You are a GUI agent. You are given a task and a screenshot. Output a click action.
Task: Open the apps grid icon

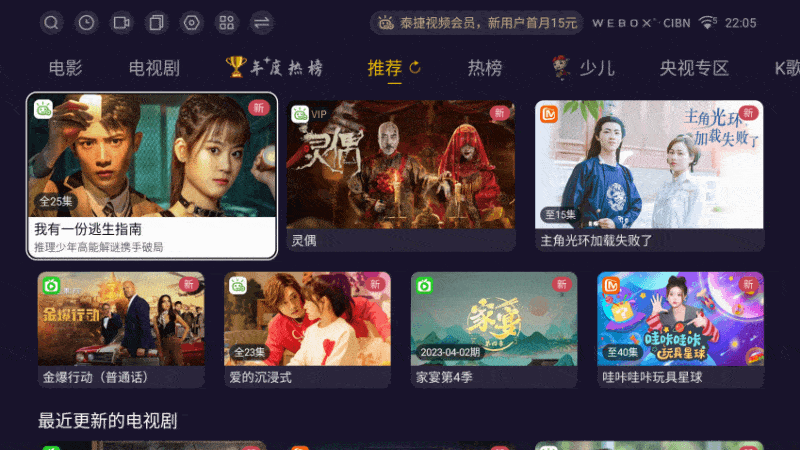tap(226, 22)
